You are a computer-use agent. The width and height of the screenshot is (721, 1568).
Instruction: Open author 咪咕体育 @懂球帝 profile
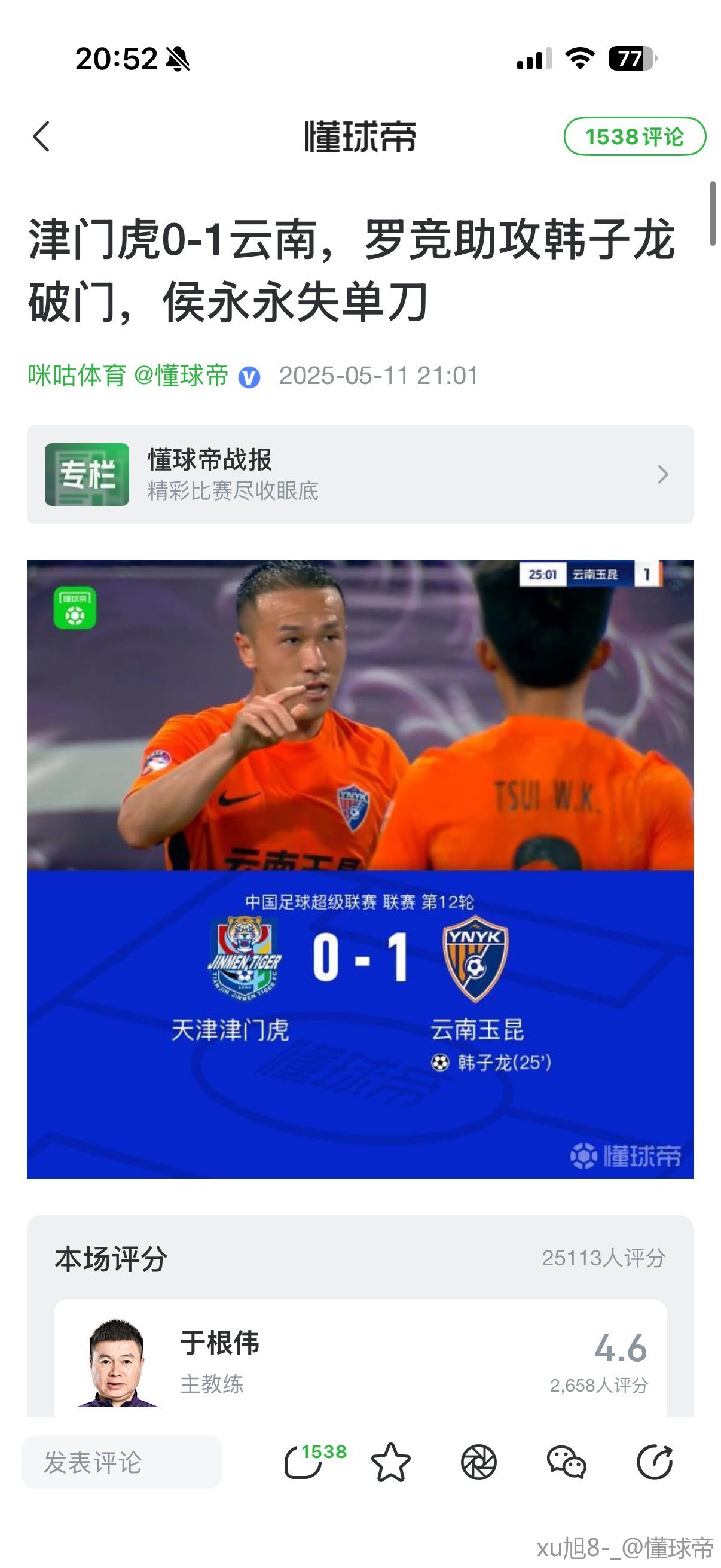[x=129, y=376]
